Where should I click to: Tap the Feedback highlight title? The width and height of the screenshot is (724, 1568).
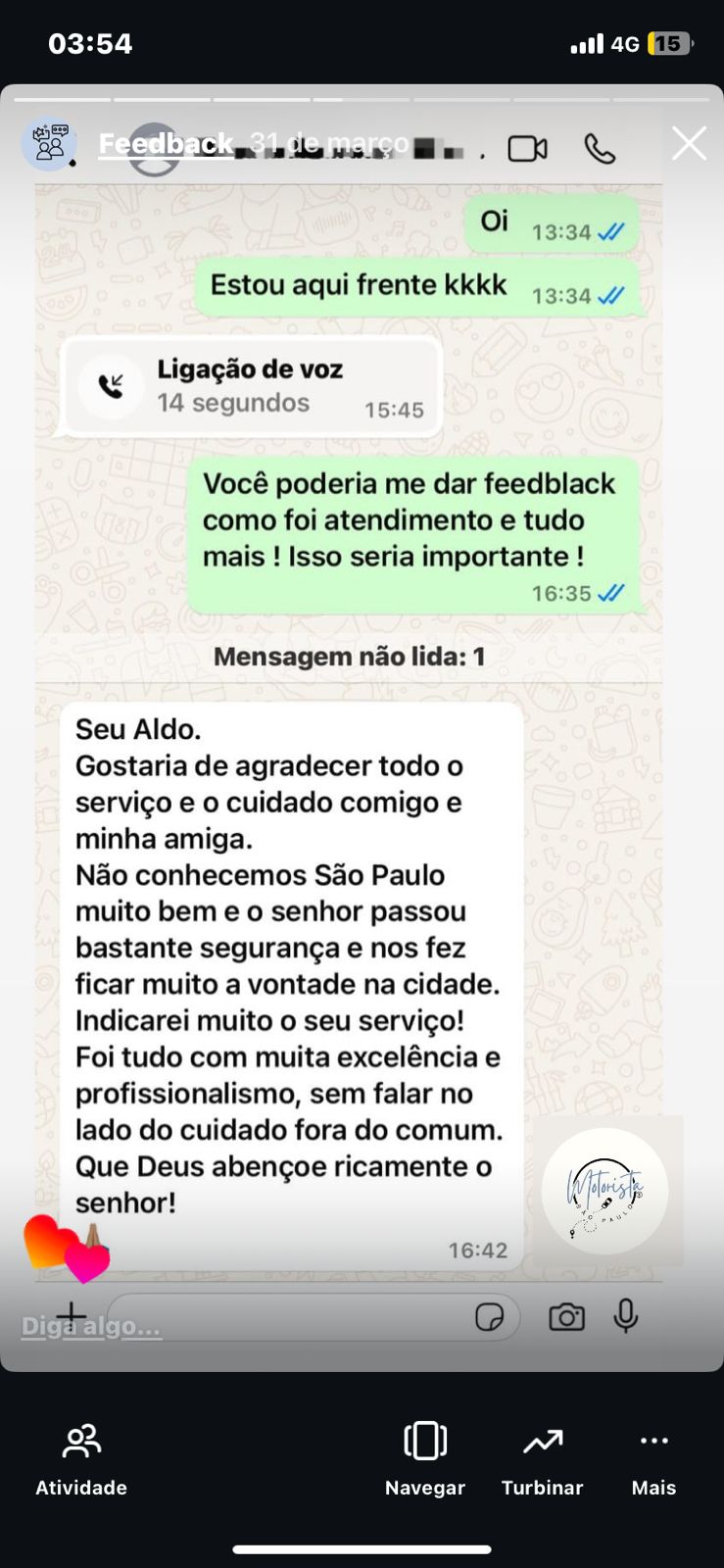click(x=166, y=144)
